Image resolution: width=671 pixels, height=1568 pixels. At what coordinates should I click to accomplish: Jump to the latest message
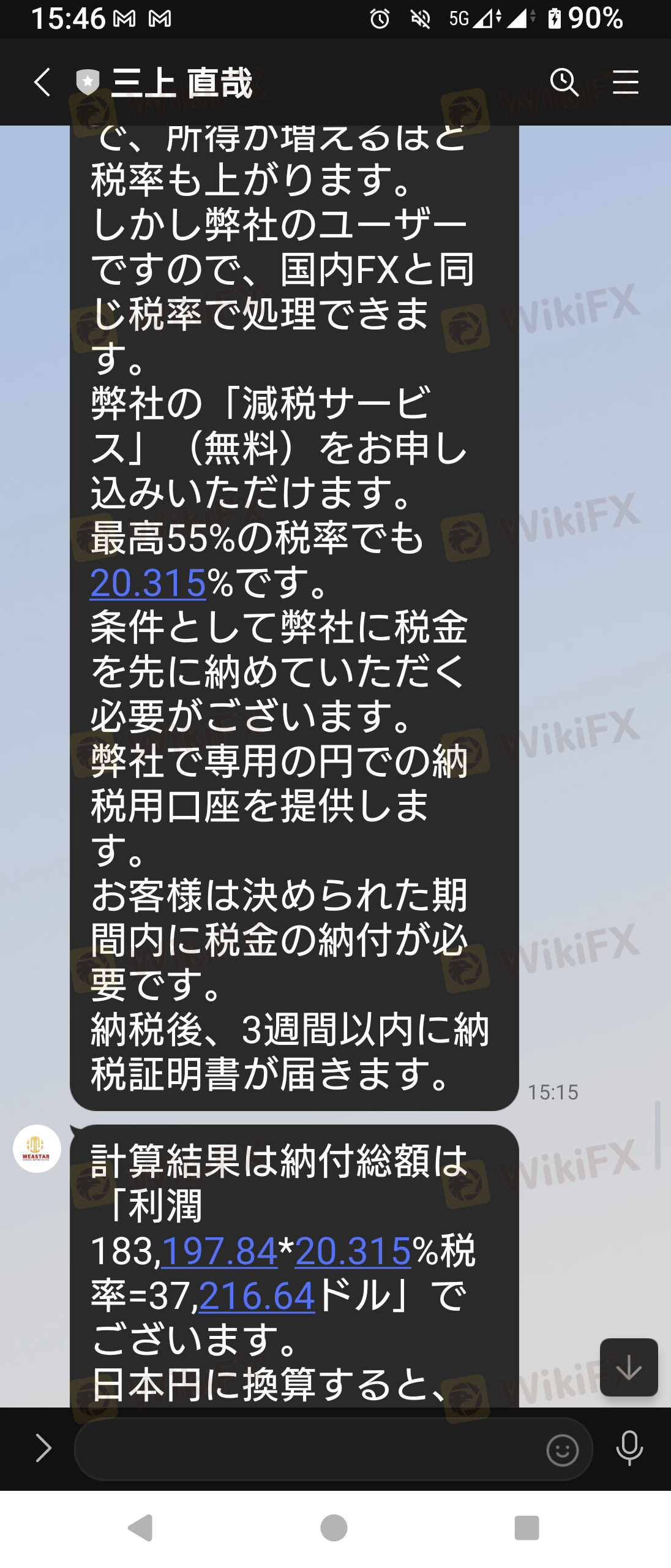(628, 1368)
